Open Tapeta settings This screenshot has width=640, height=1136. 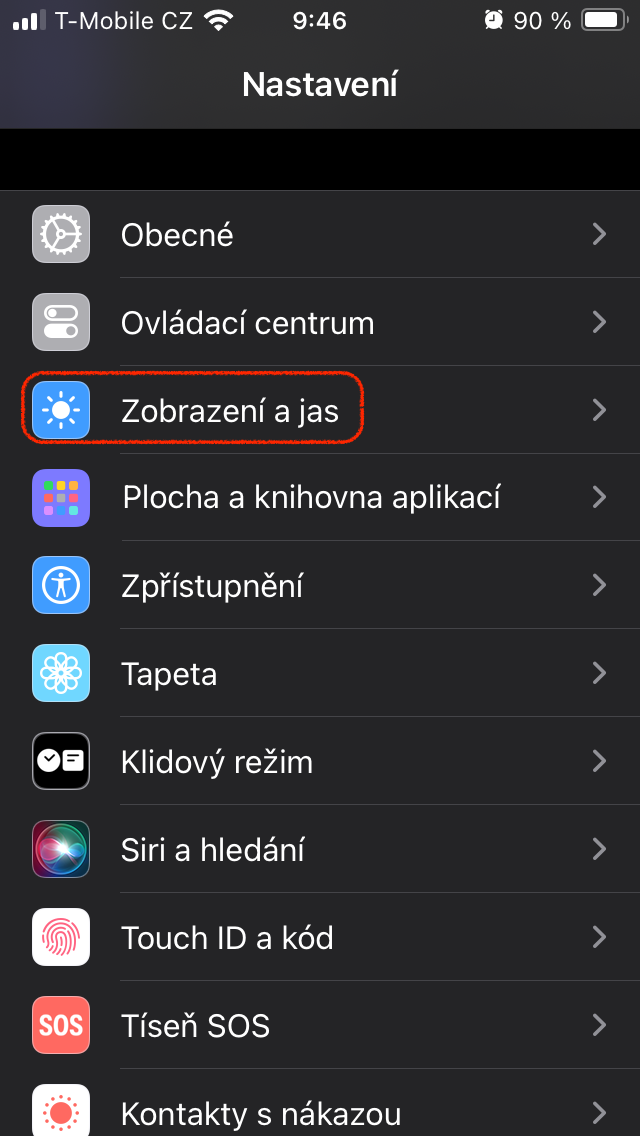pyautogui.click(x=320, y=673)
